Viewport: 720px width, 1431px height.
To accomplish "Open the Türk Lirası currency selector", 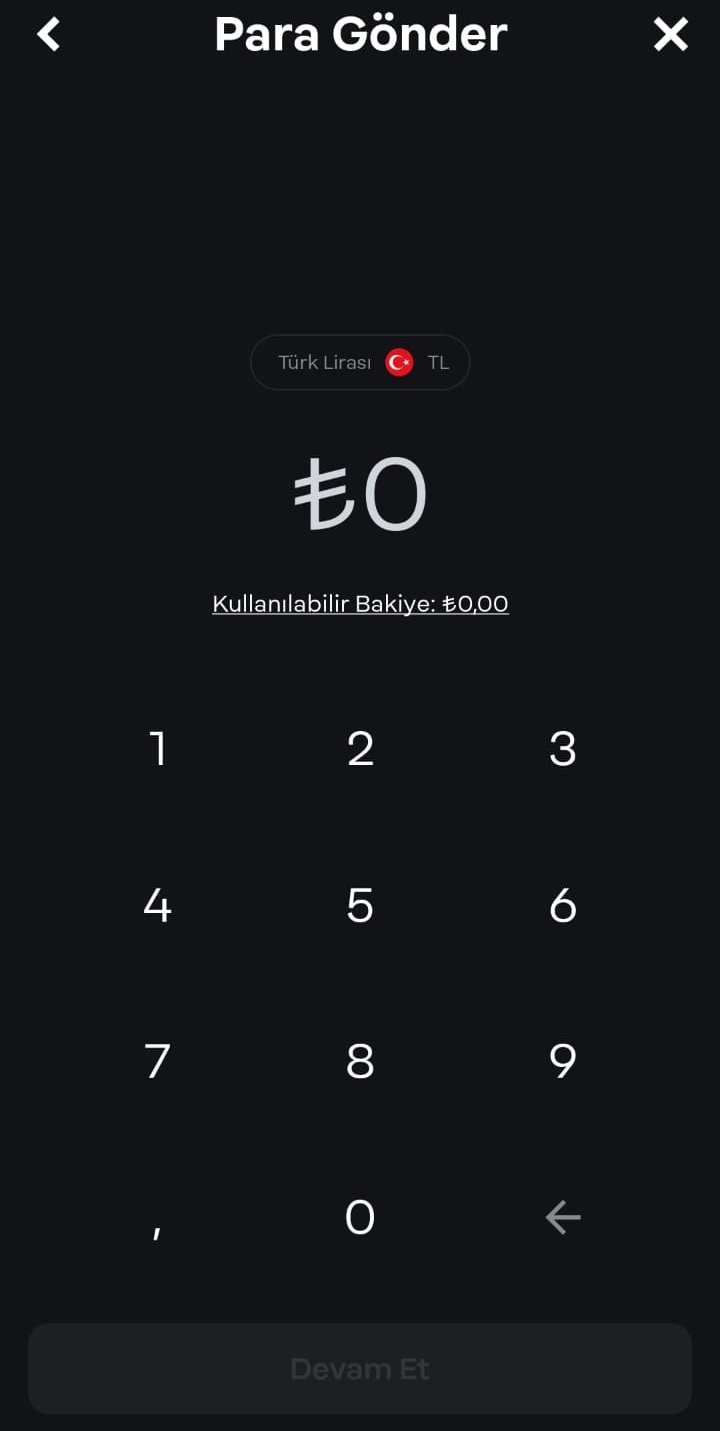I will coord(360,362).
